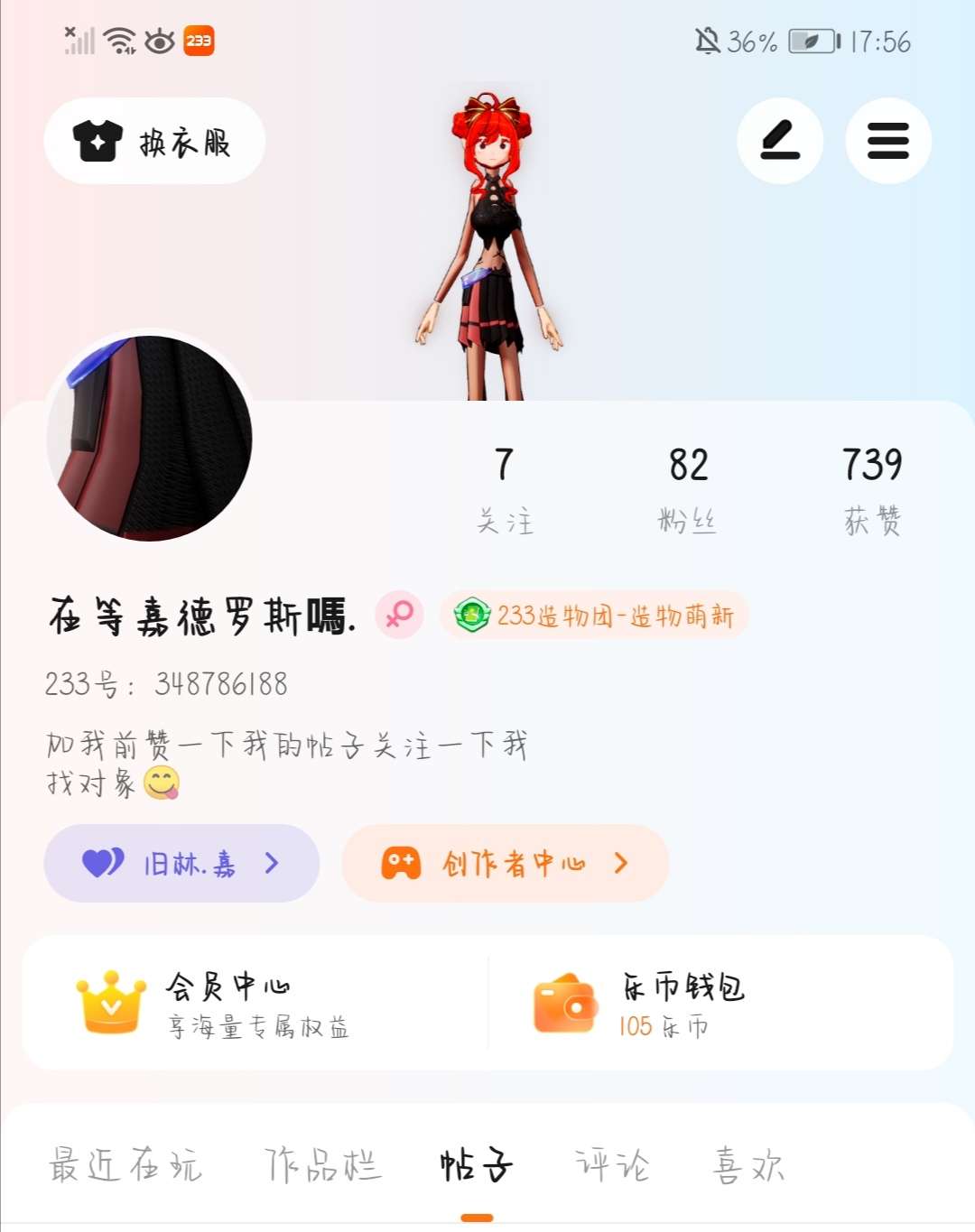Open the edit profile pencil icon
Screen dimensions: 975x1232
[x=780, y=141]
